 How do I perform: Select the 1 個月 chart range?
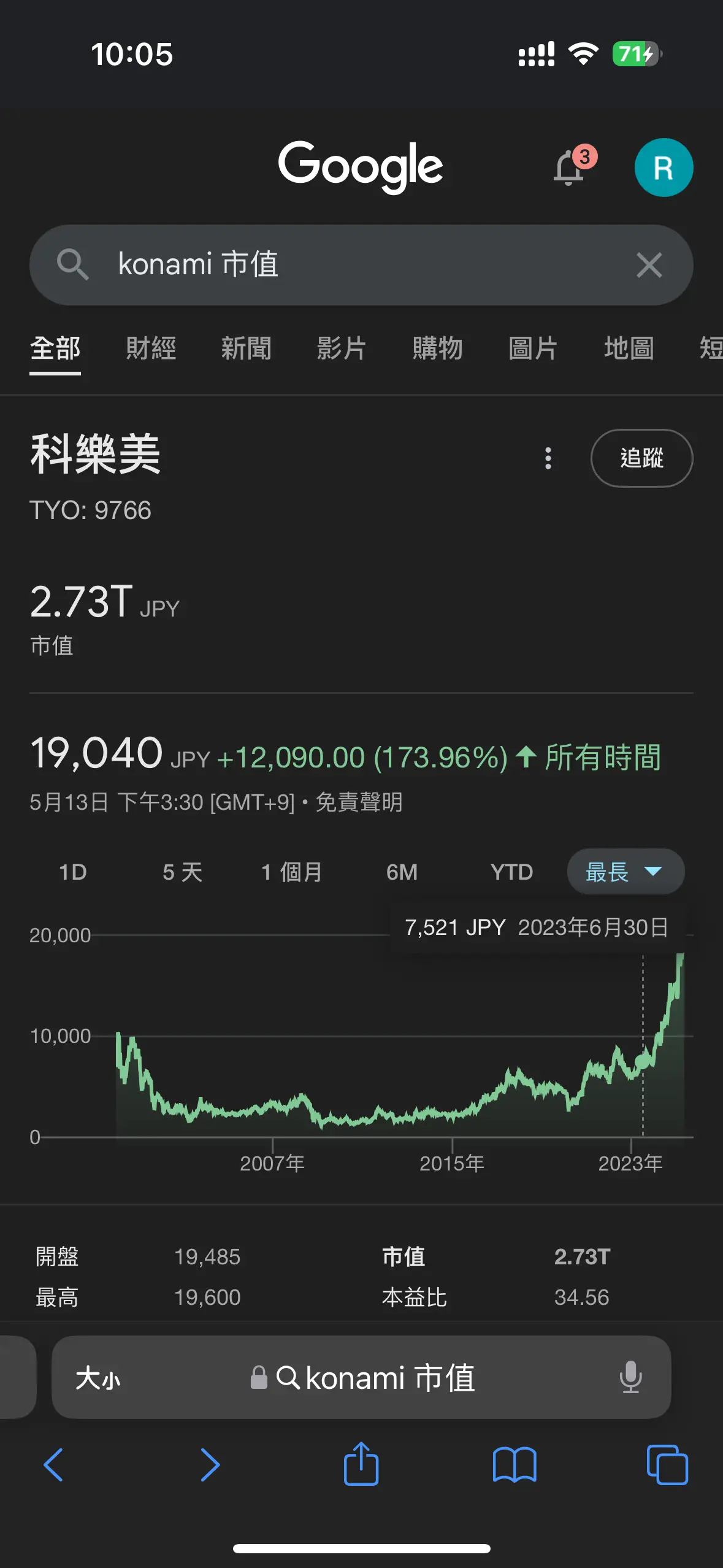pos(292,872)
